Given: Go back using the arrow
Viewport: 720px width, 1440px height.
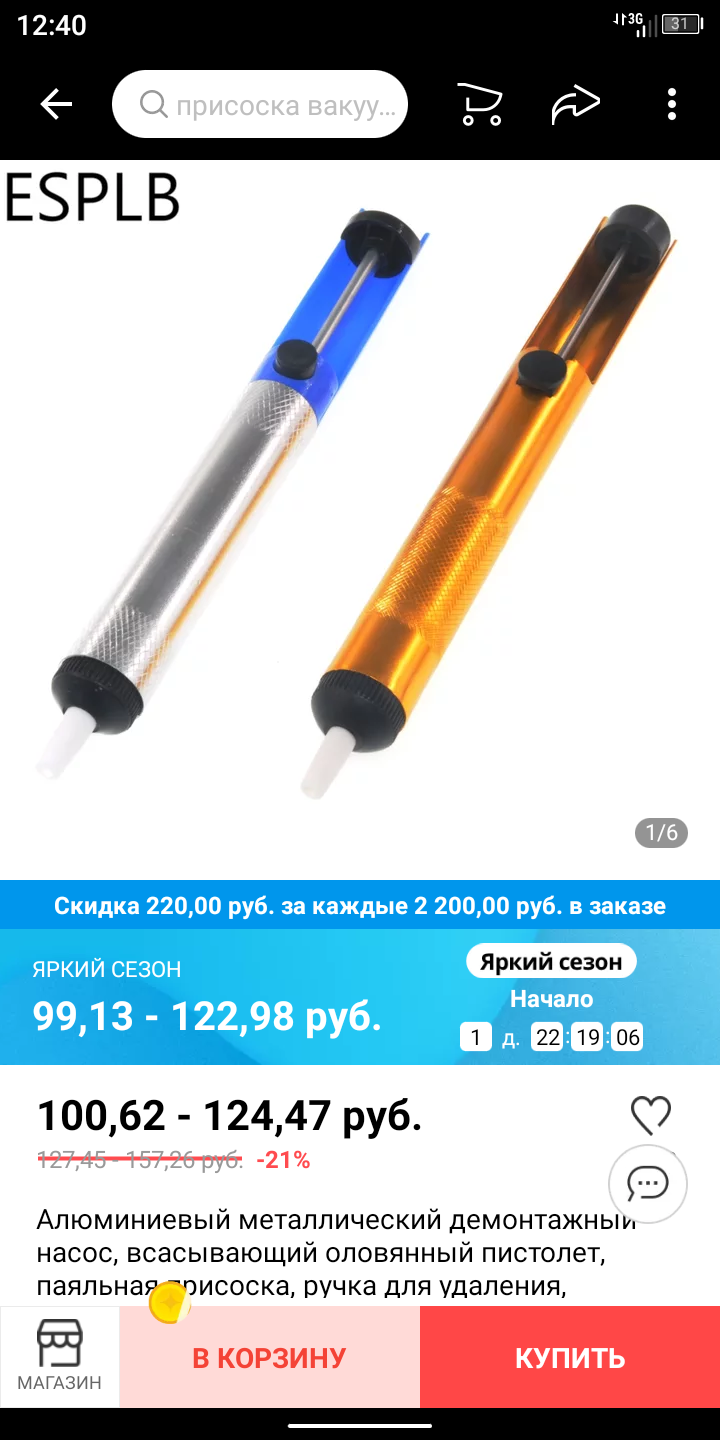Looking at the screenshot, I should [56, 104].
